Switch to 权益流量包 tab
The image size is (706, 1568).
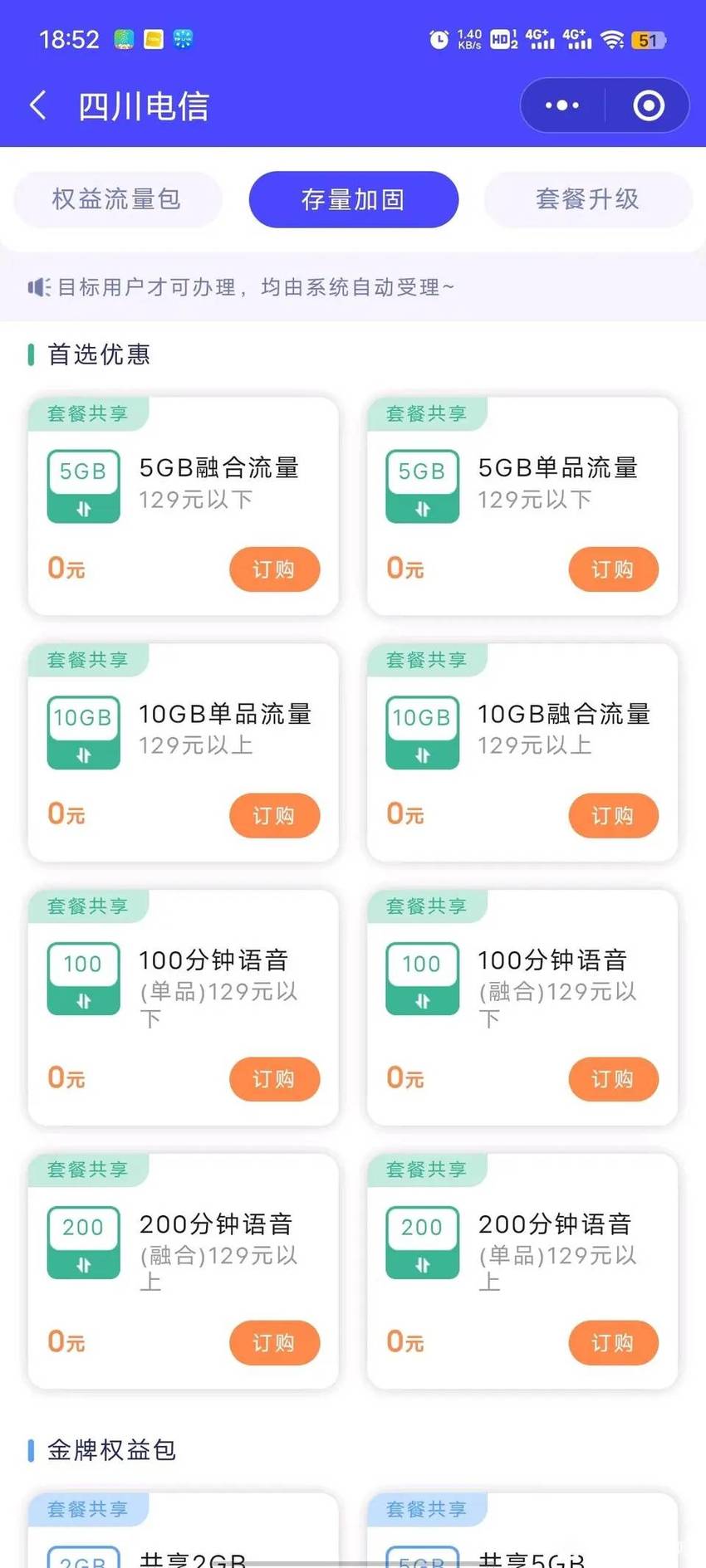pos(117,199)
